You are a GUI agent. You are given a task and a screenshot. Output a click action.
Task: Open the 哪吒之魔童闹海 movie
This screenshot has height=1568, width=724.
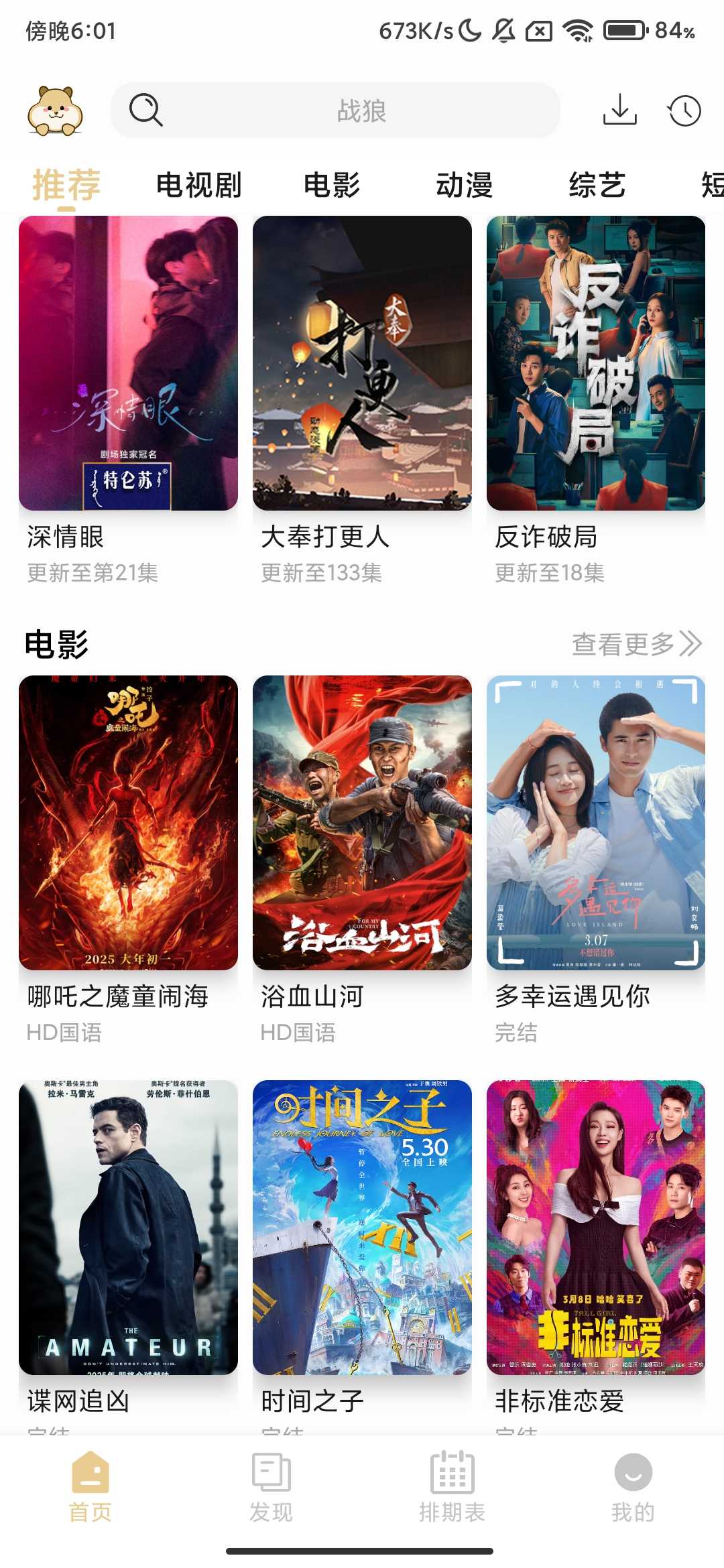128,823
